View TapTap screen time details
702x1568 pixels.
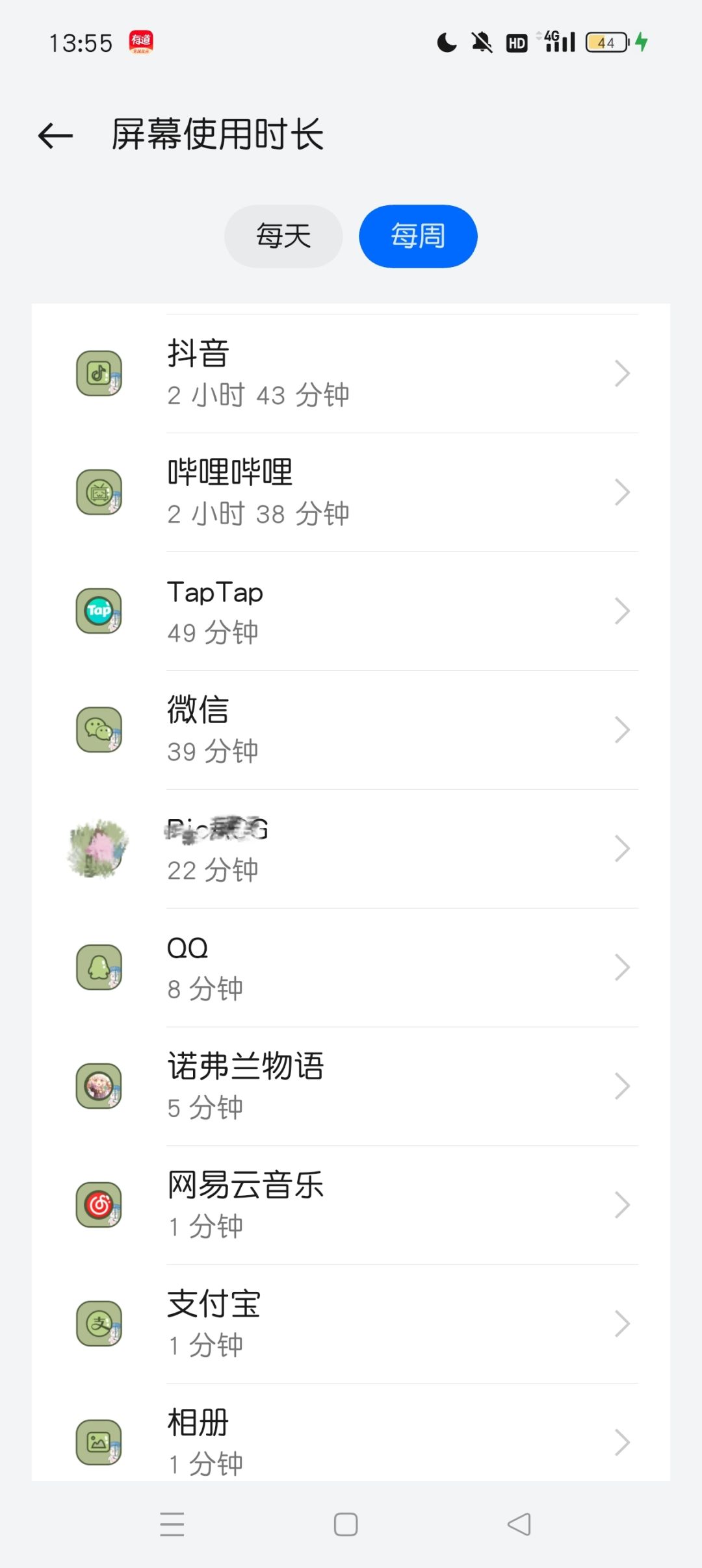pyautogui.click(x=351, y=611)
